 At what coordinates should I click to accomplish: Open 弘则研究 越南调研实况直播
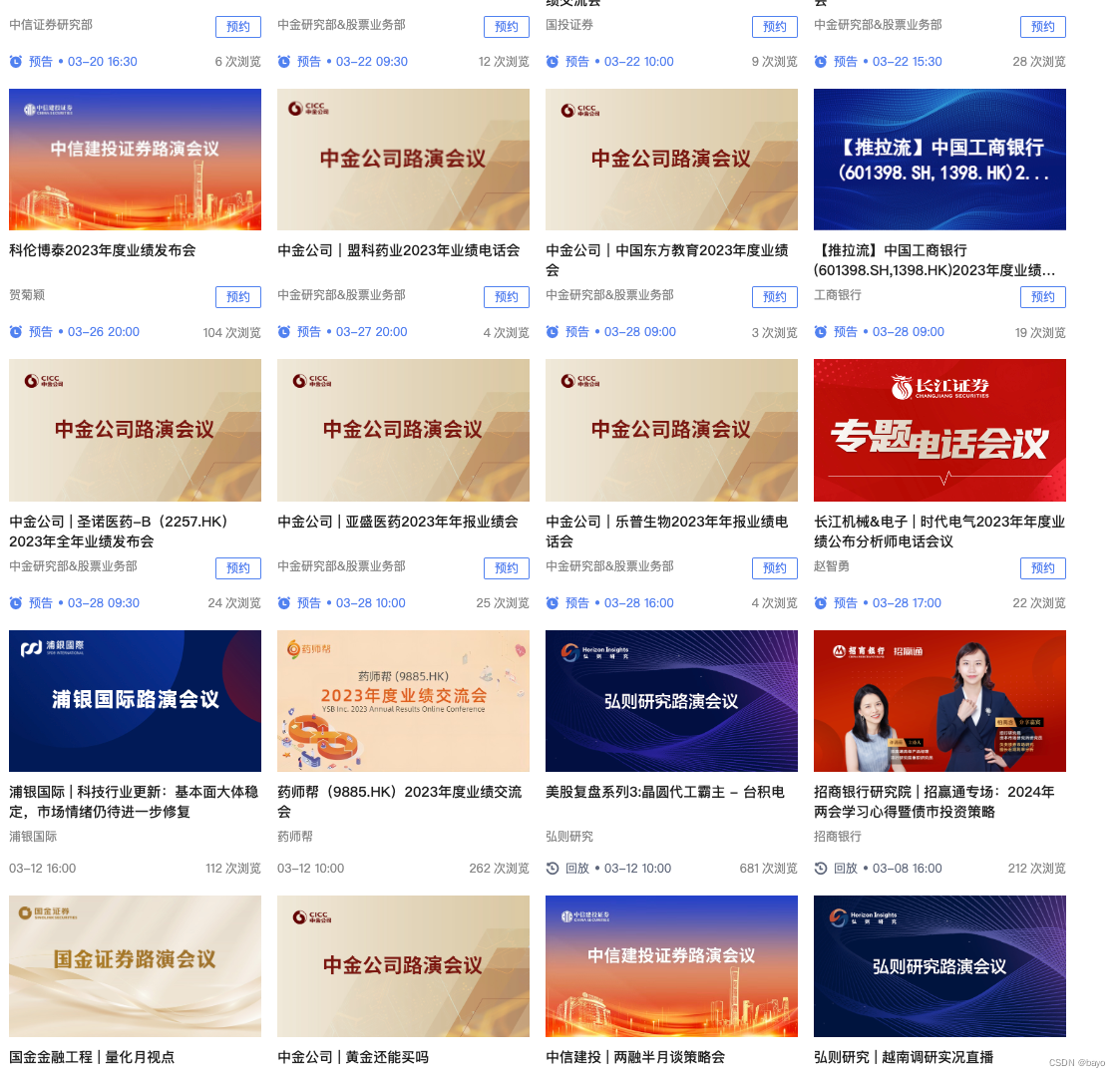coord(939,965)
